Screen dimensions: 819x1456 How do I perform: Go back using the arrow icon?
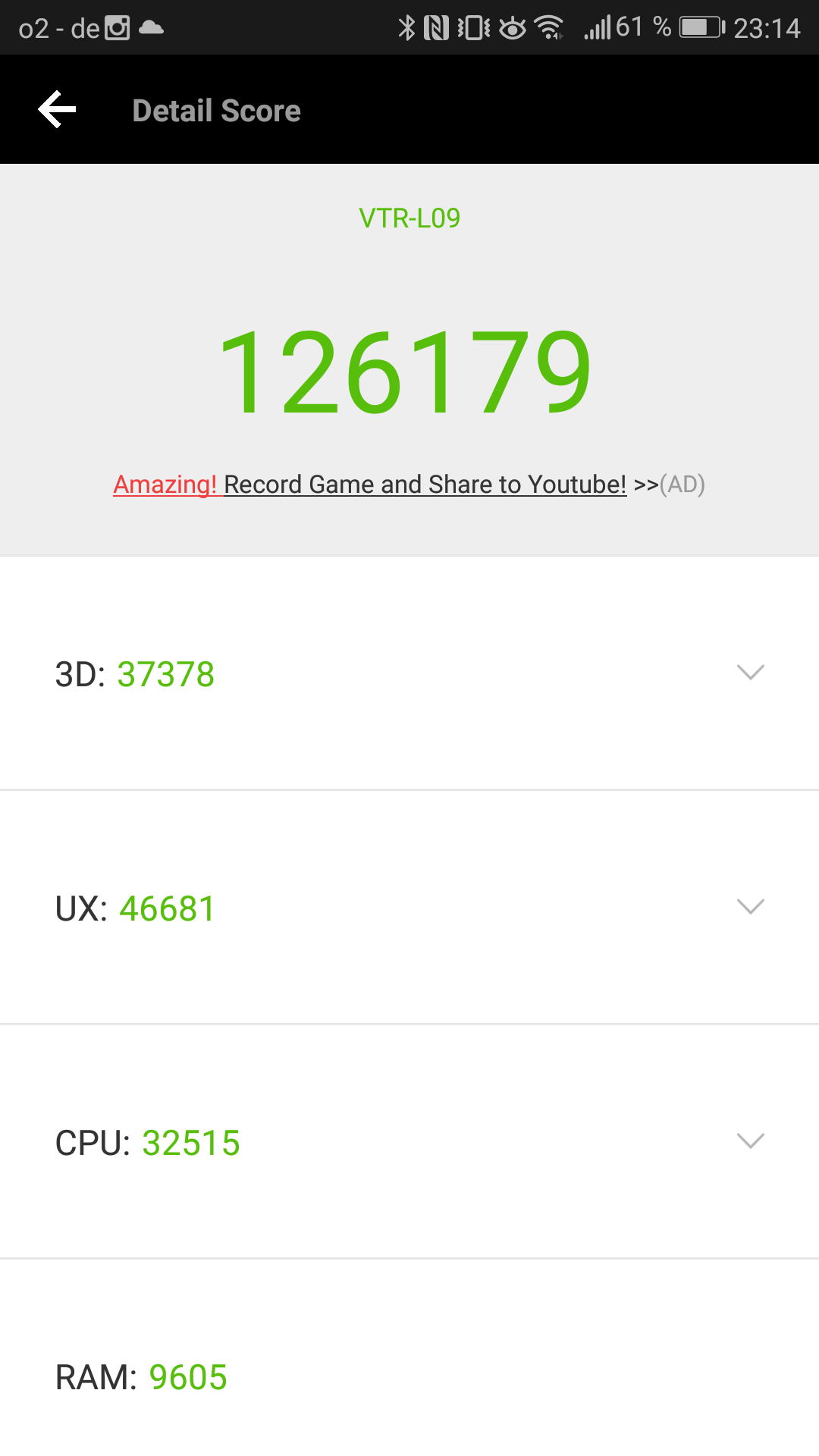point(58,110)
